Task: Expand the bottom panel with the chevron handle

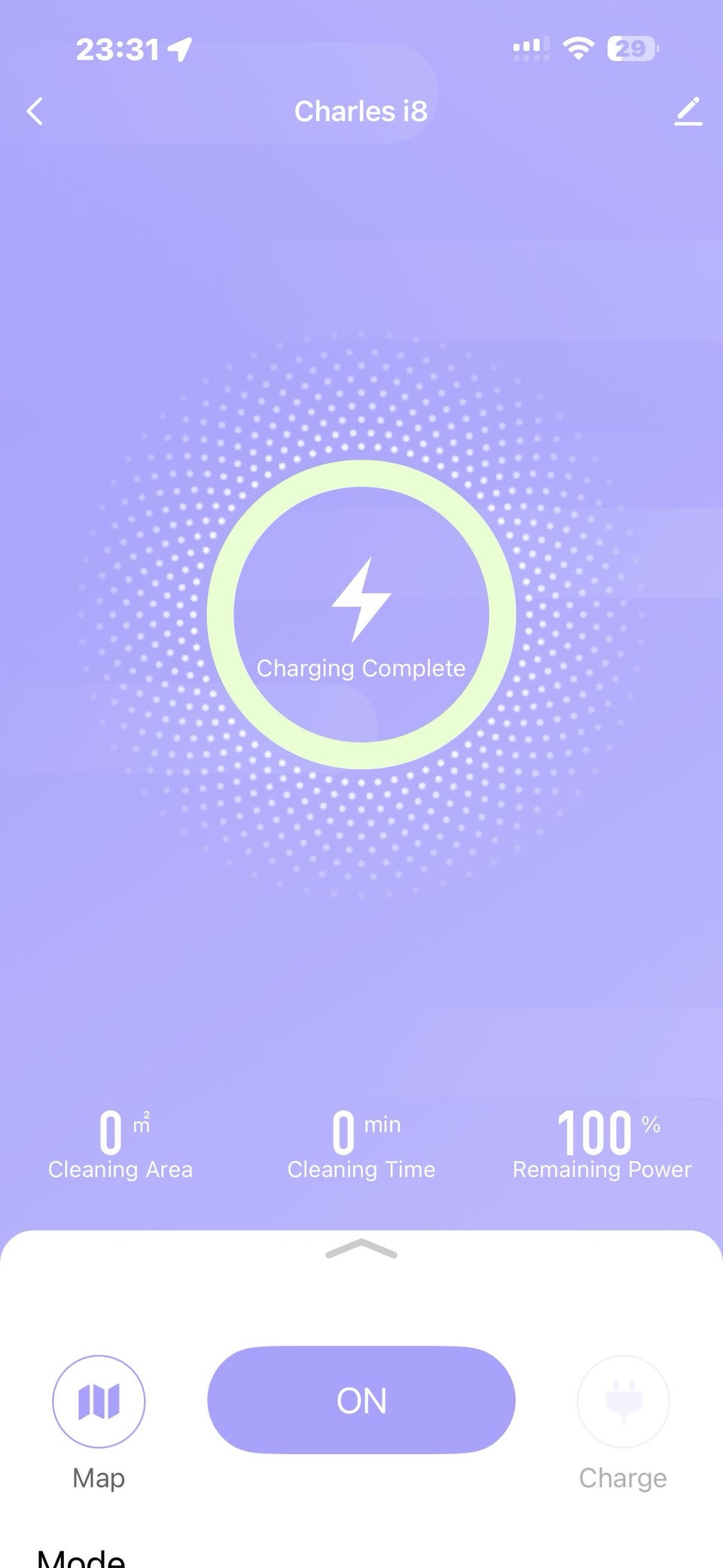Action: point(361,1249)
